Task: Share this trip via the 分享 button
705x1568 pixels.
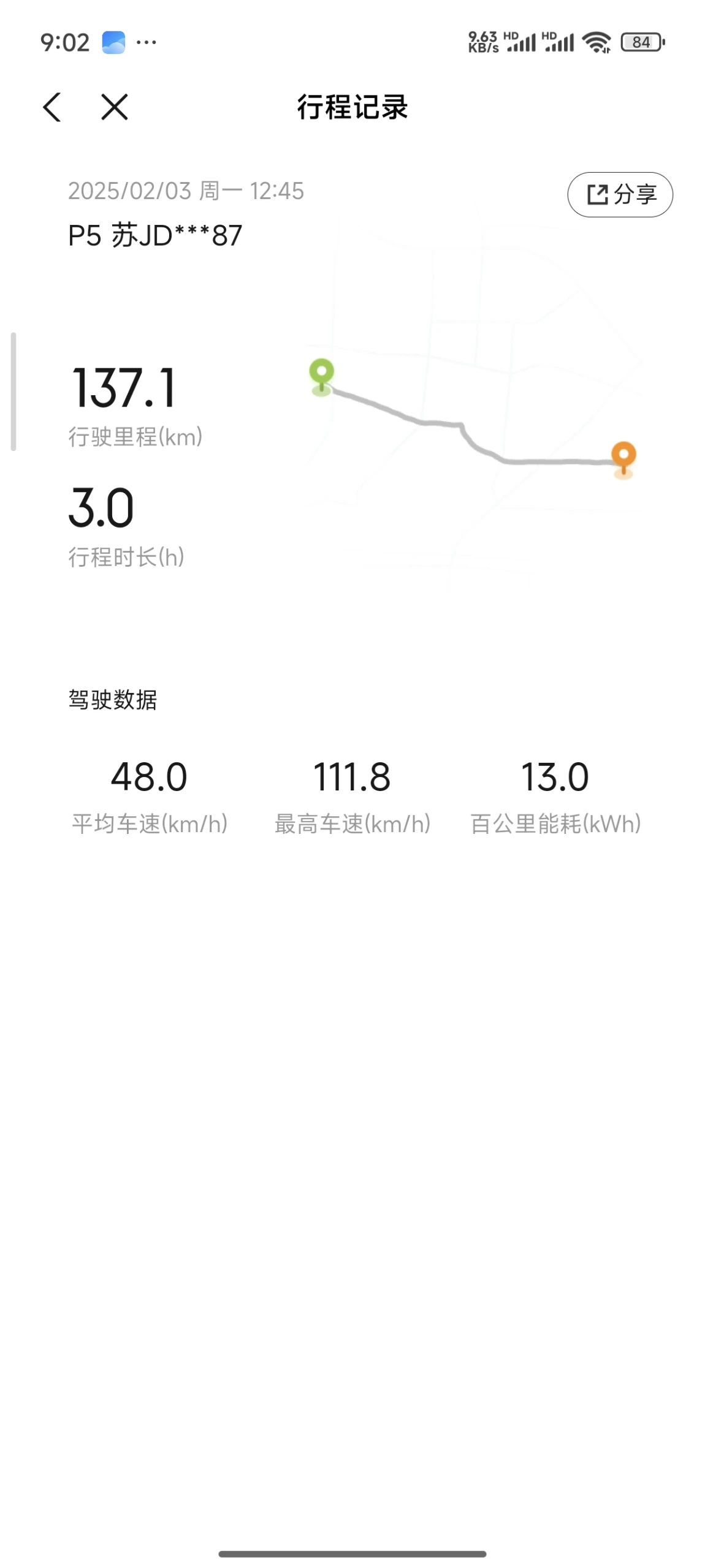Action: point(620,194)
